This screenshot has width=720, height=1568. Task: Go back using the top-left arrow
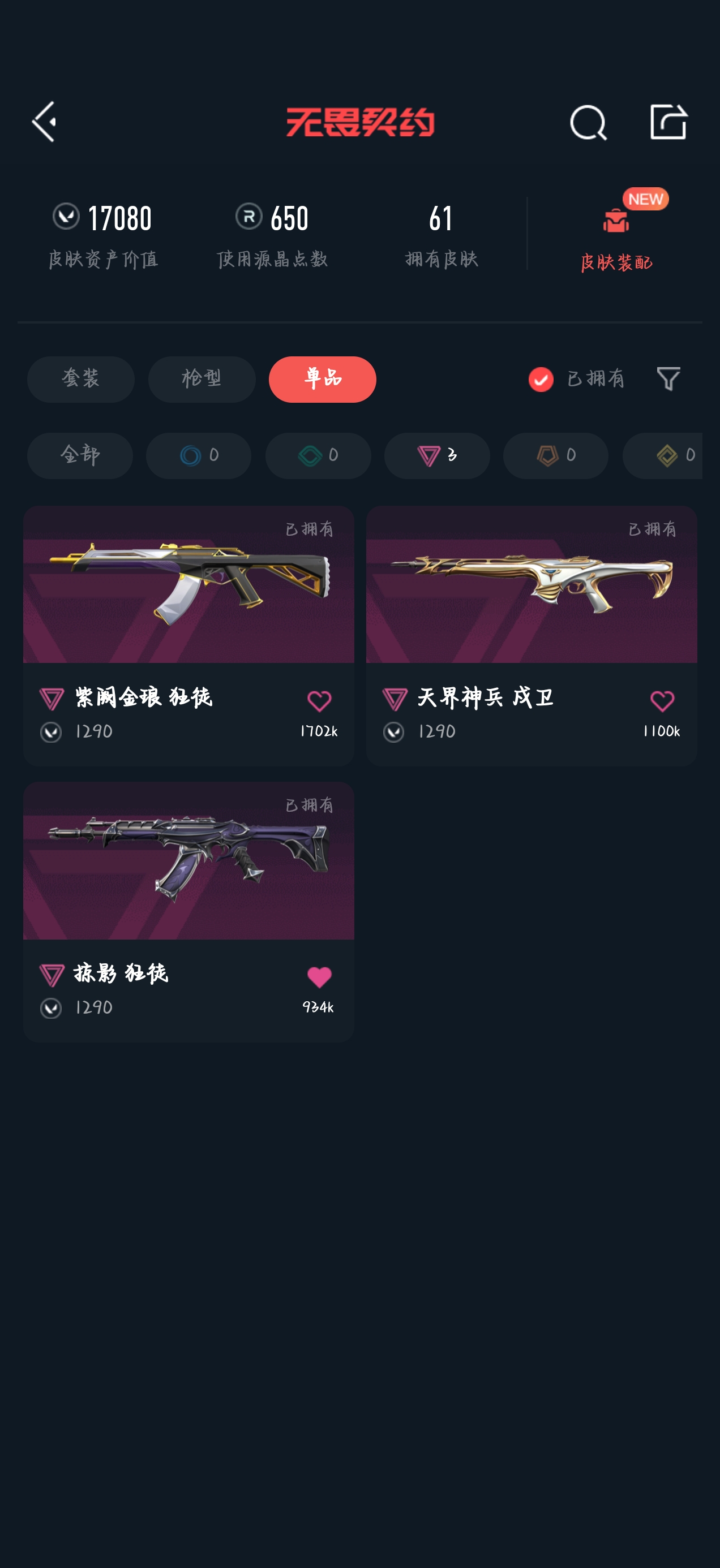click(44, 122)
